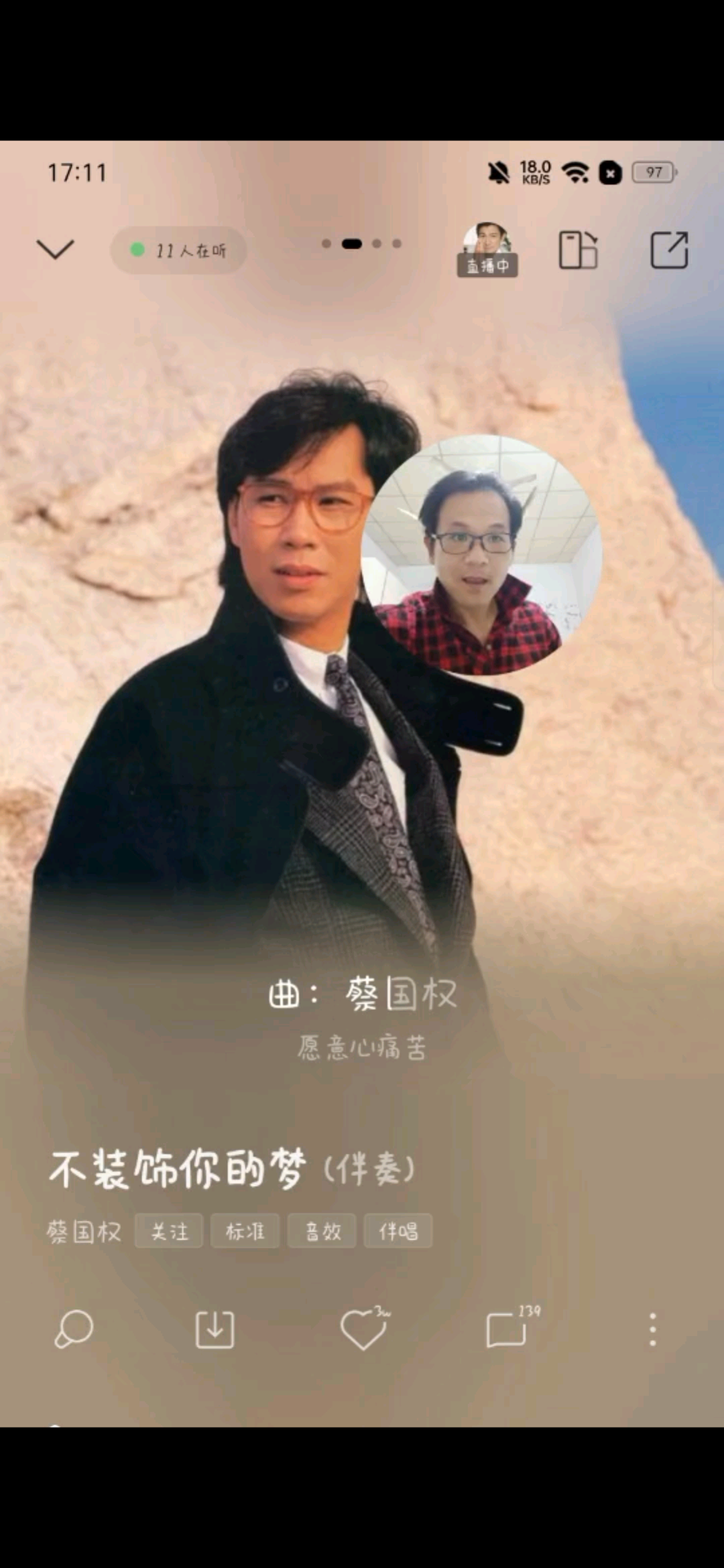Collapse the player with the down chevron
The width and height of the screenshot is (724, 1568).
(x=56, y=248)
